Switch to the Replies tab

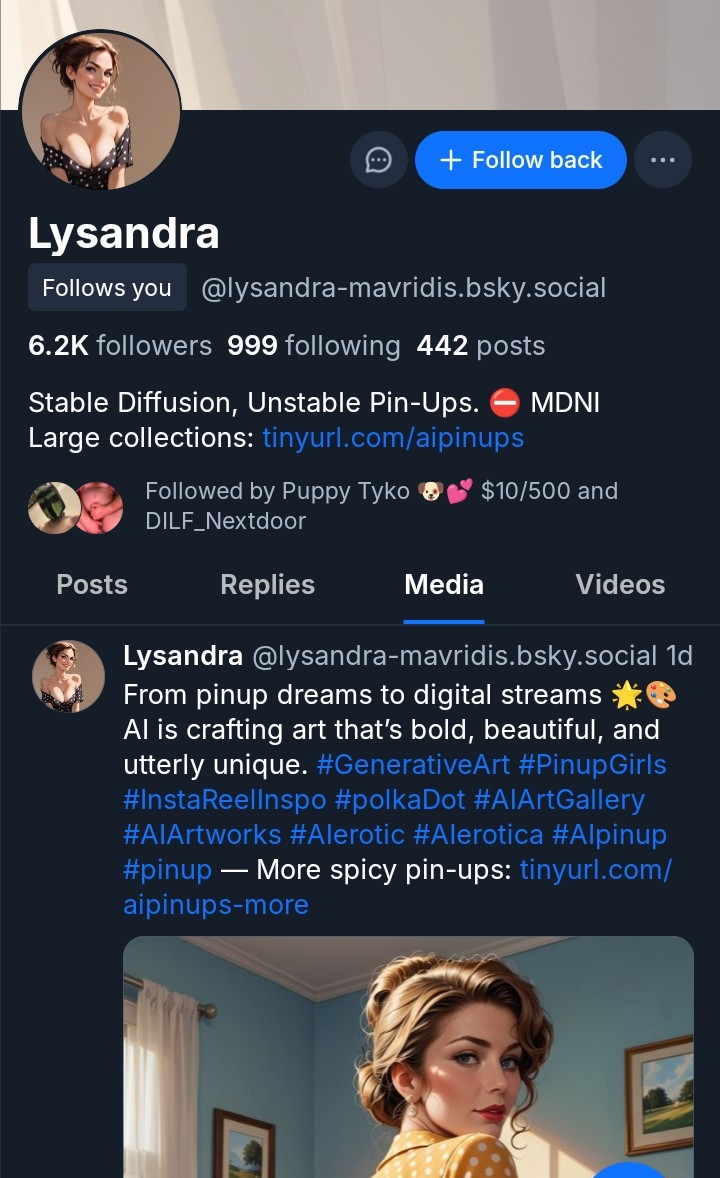267,585
